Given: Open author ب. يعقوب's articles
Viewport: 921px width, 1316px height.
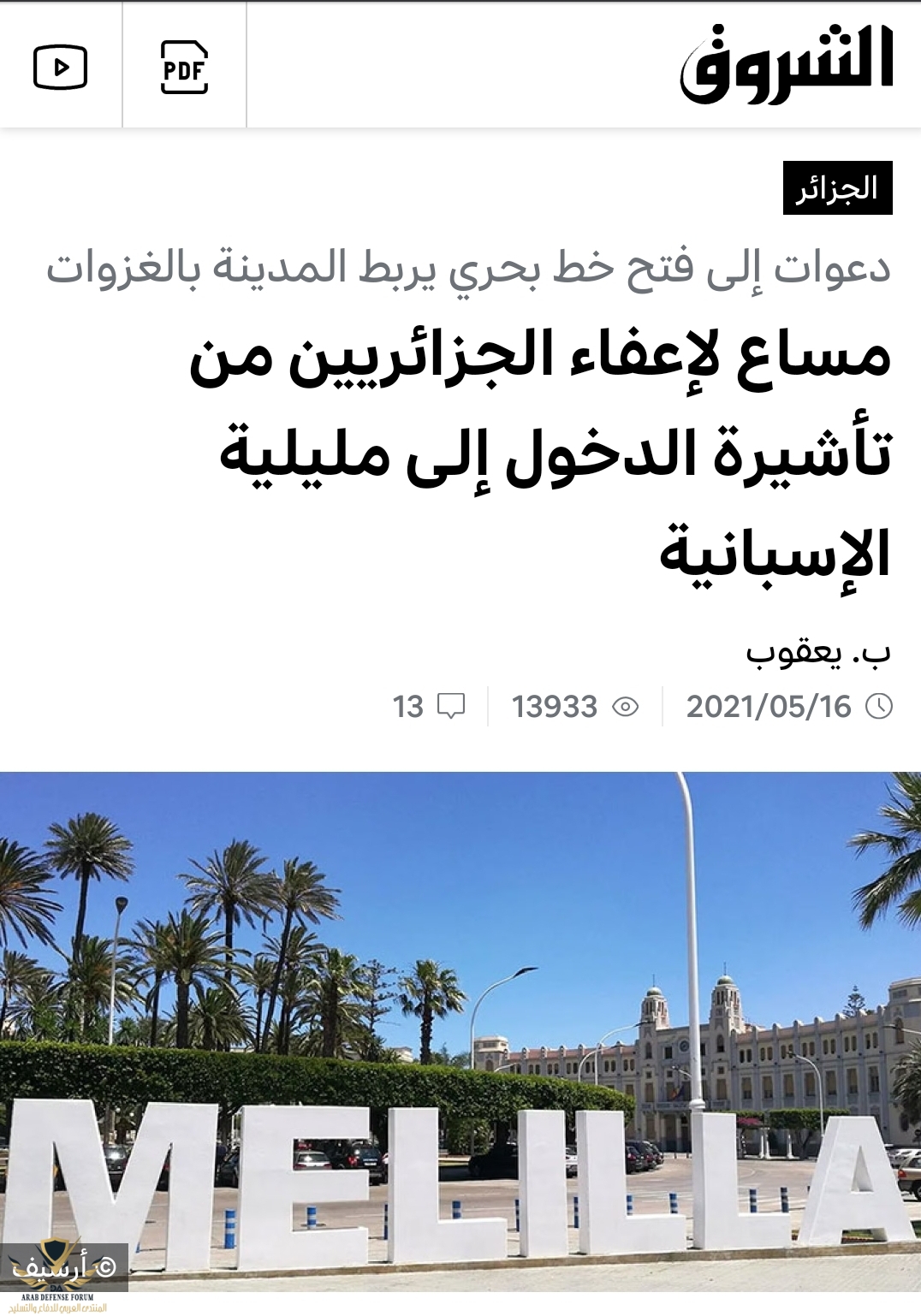Looking at the screenshot, I should click(x=817, y=653).
